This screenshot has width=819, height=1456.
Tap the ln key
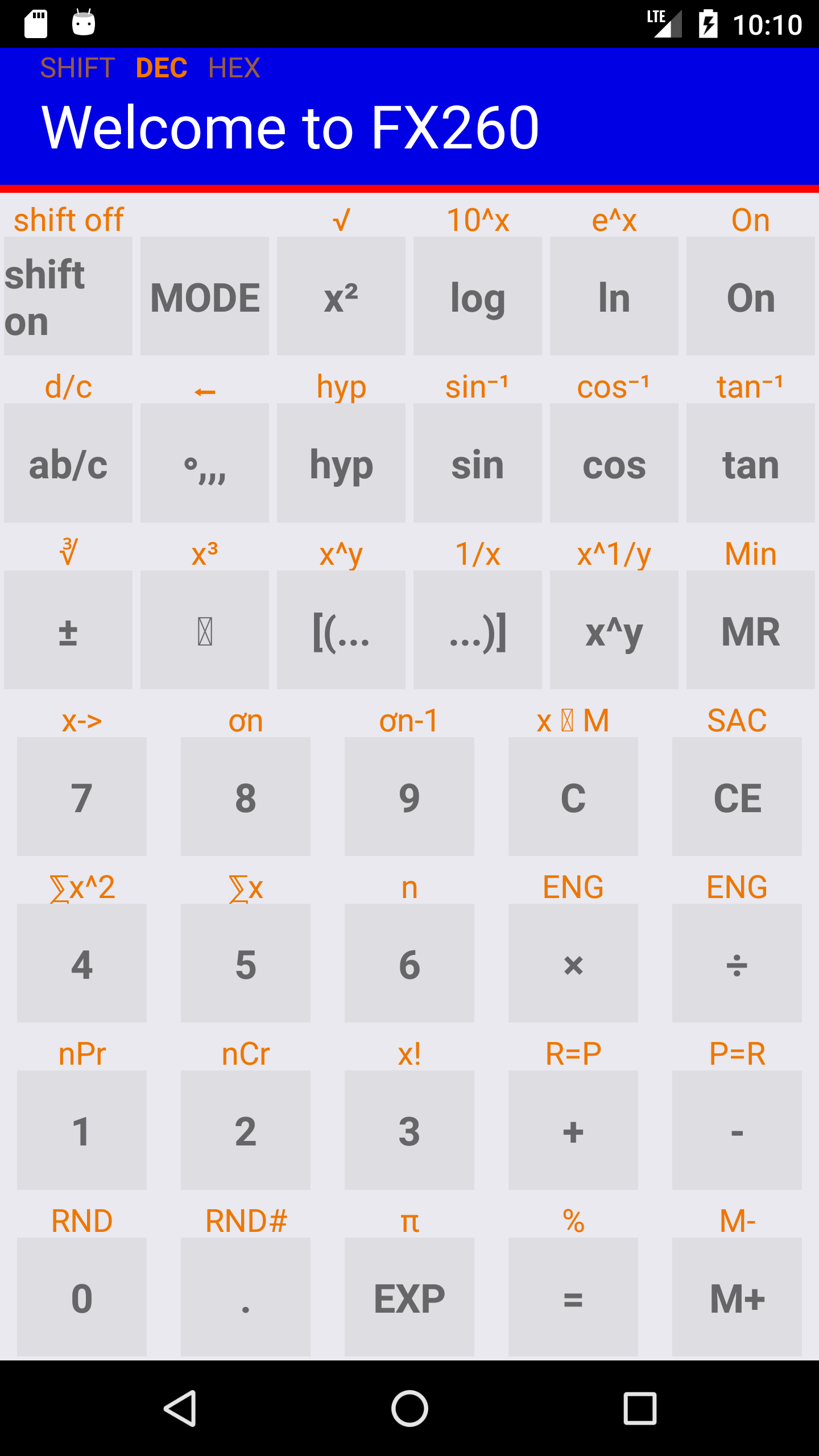[614, 296]
